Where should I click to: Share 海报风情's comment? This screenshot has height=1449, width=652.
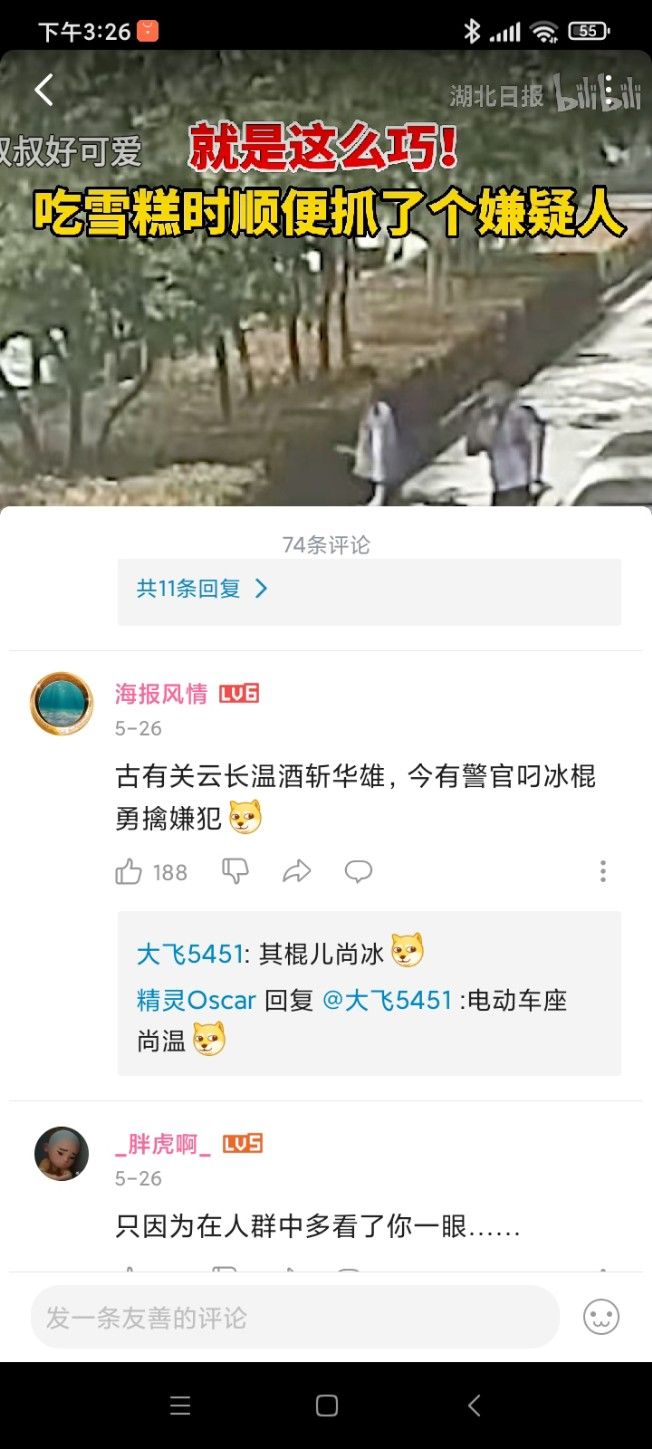pyautogui.click(x=297, y=871)
